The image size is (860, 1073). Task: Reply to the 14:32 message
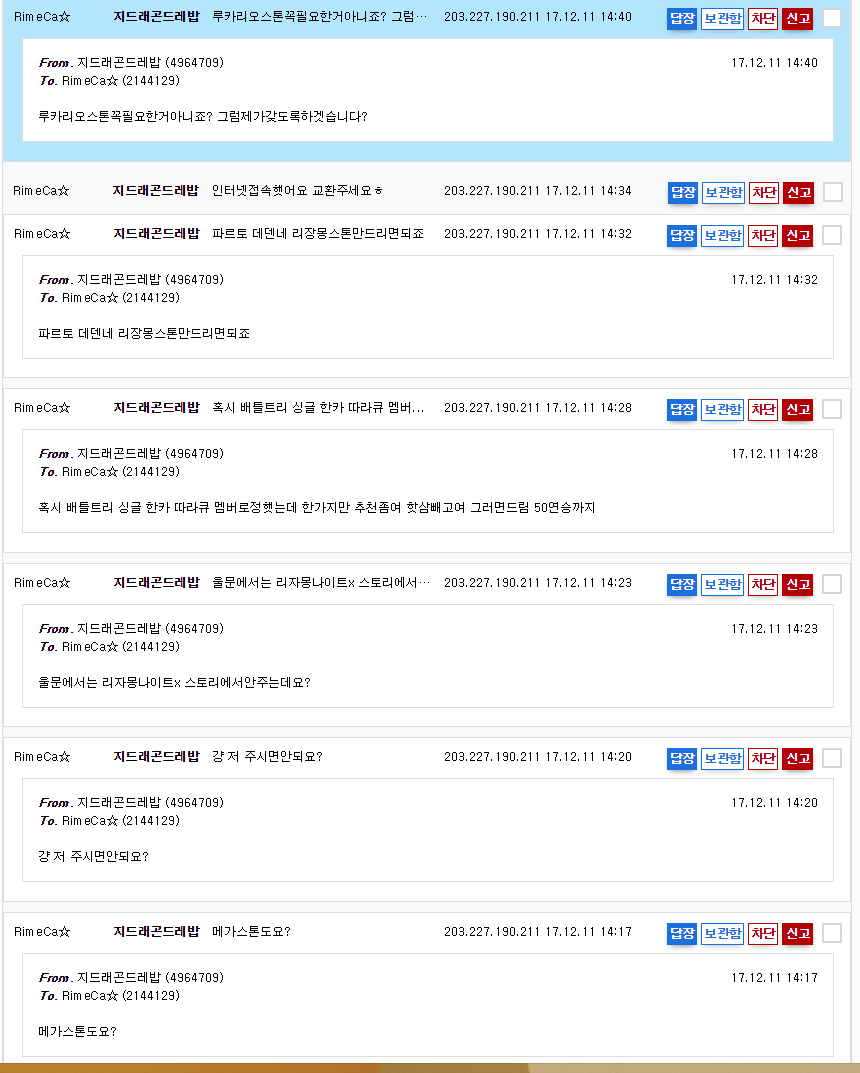681,235
